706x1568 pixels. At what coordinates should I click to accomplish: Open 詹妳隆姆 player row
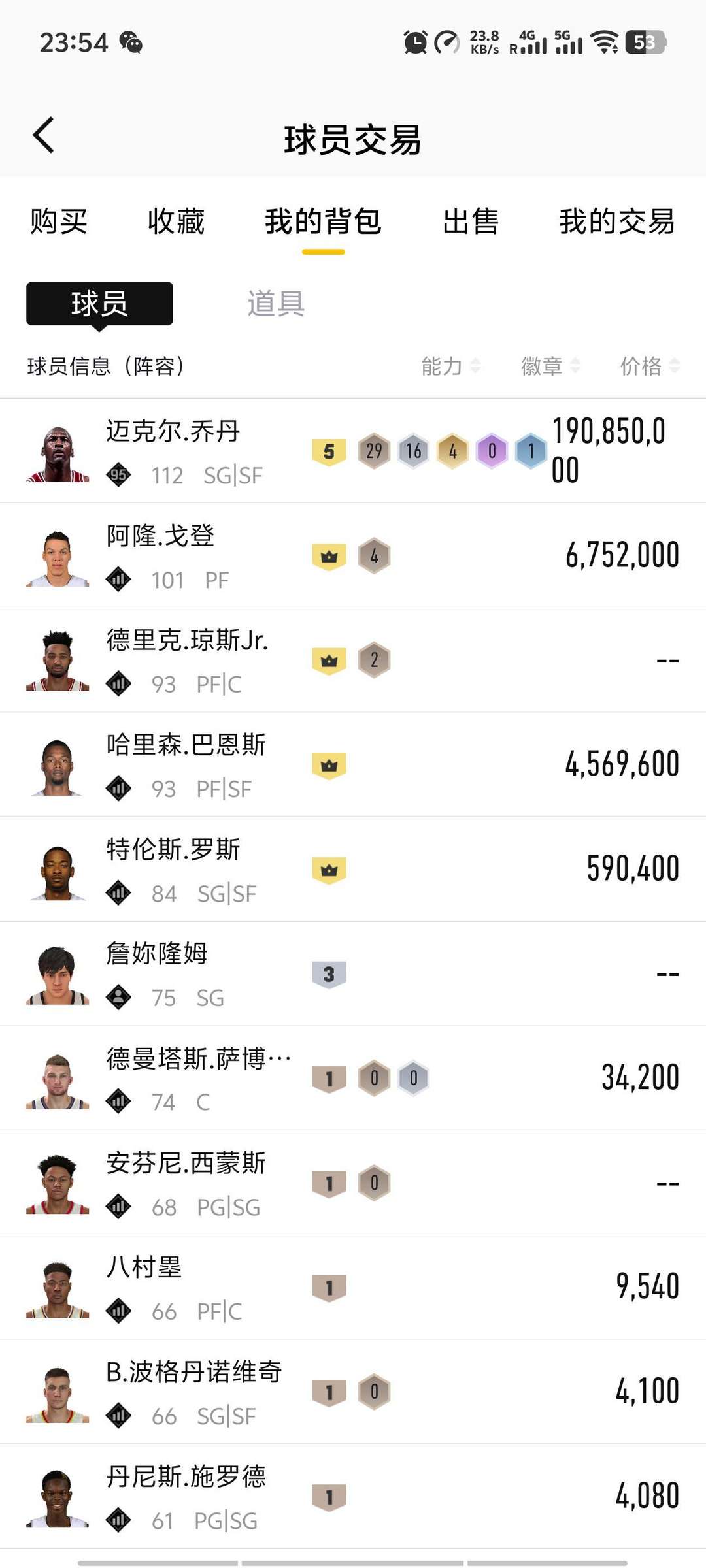(x=353, y=973)
